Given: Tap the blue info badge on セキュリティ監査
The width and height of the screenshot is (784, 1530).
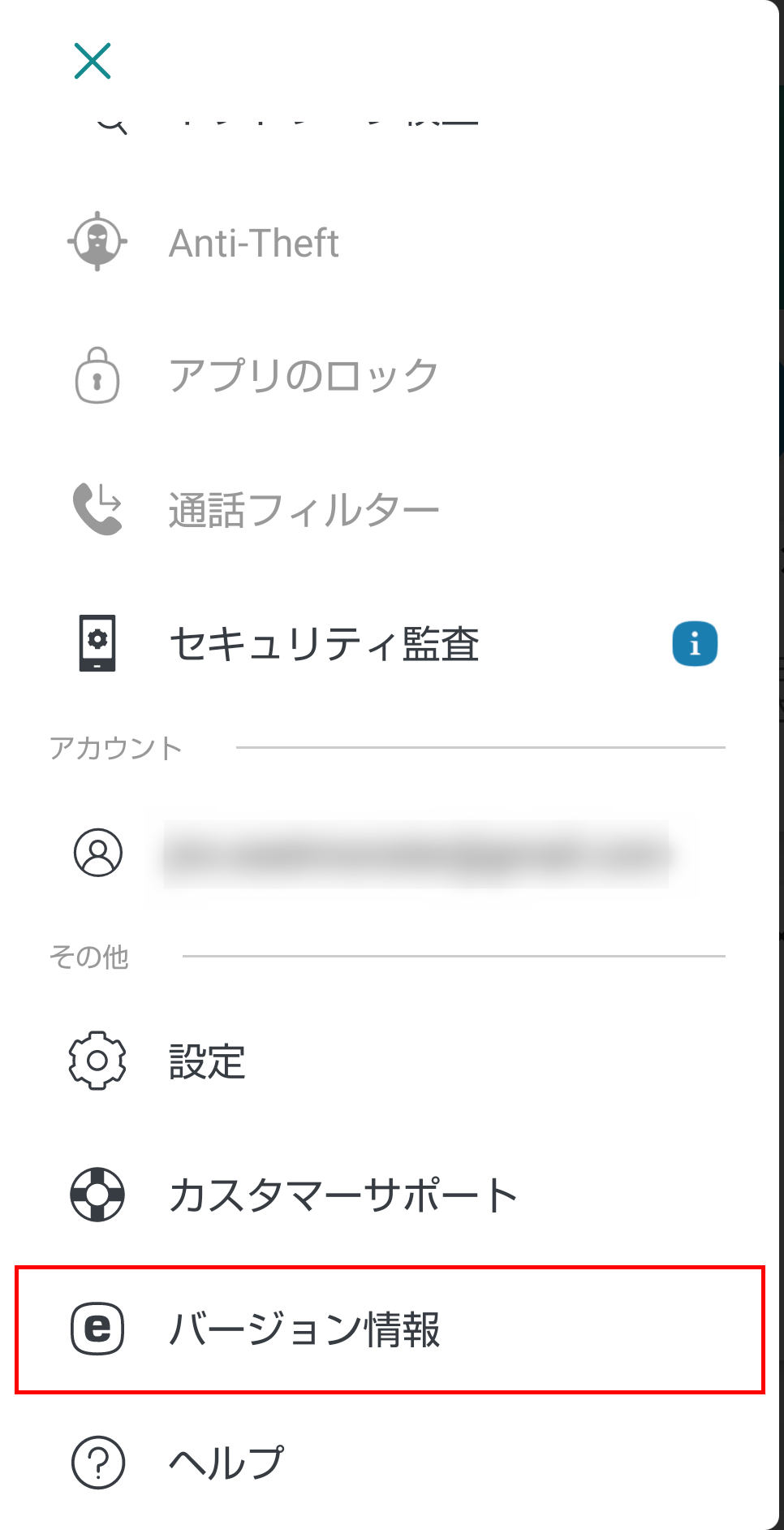Looking at the screenshot, I should coord(695,644).
